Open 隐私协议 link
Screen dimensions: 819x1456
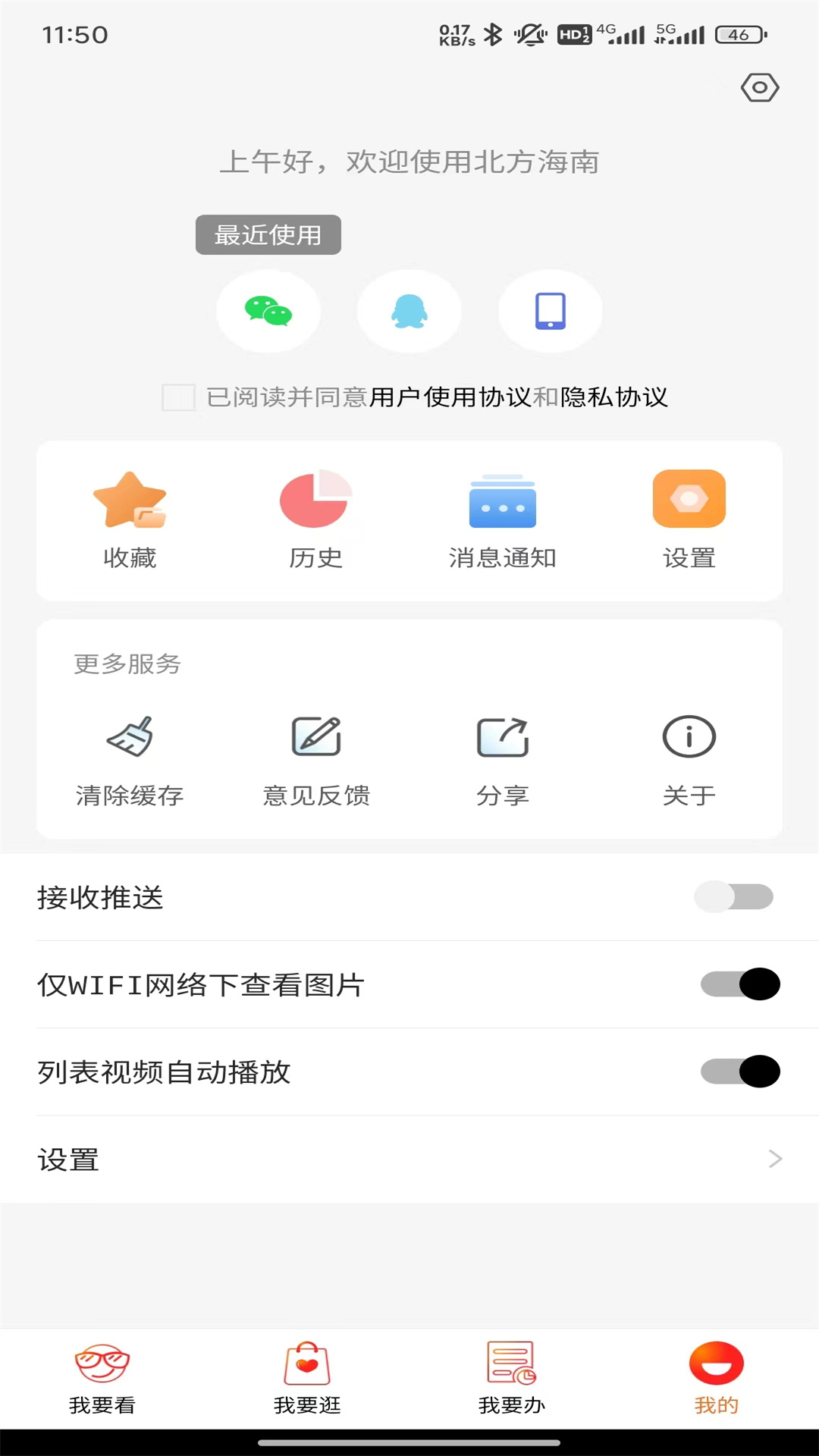[614, 397]
